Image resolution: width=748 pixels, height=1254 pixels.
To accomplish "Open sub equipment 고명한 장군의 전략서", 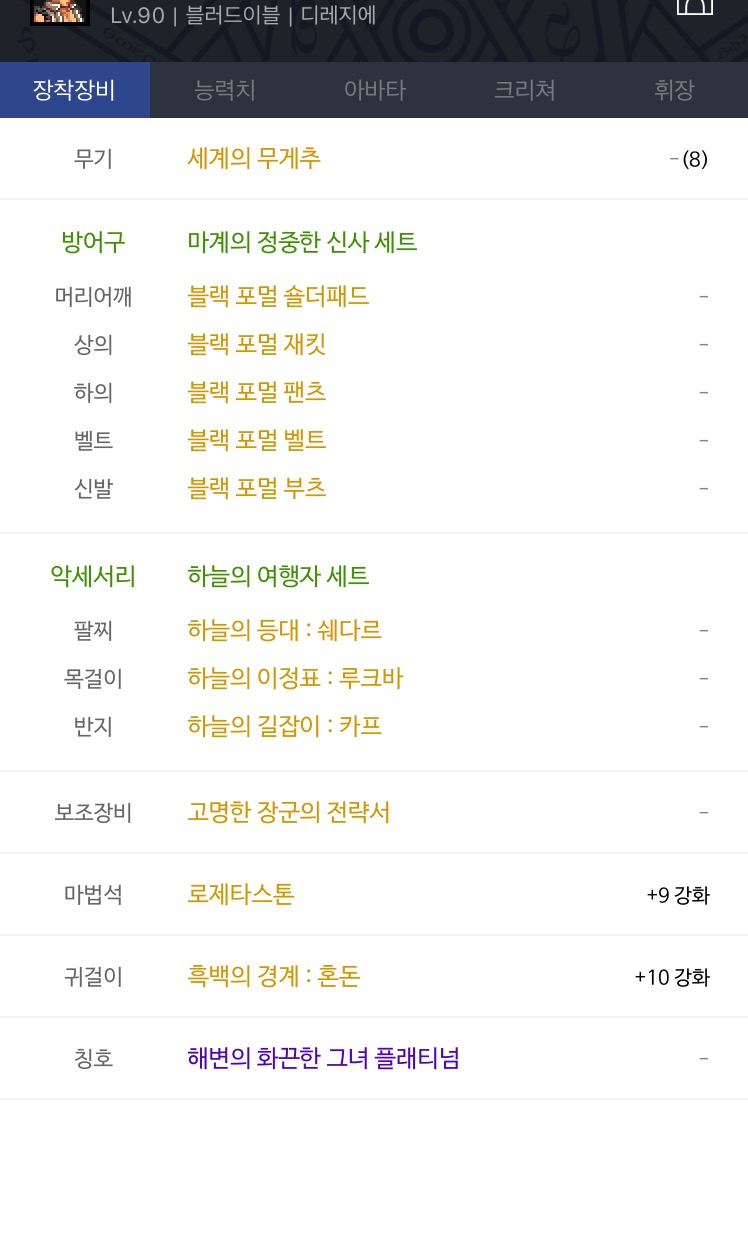I will pyautogui.click(x=289, y=812).
